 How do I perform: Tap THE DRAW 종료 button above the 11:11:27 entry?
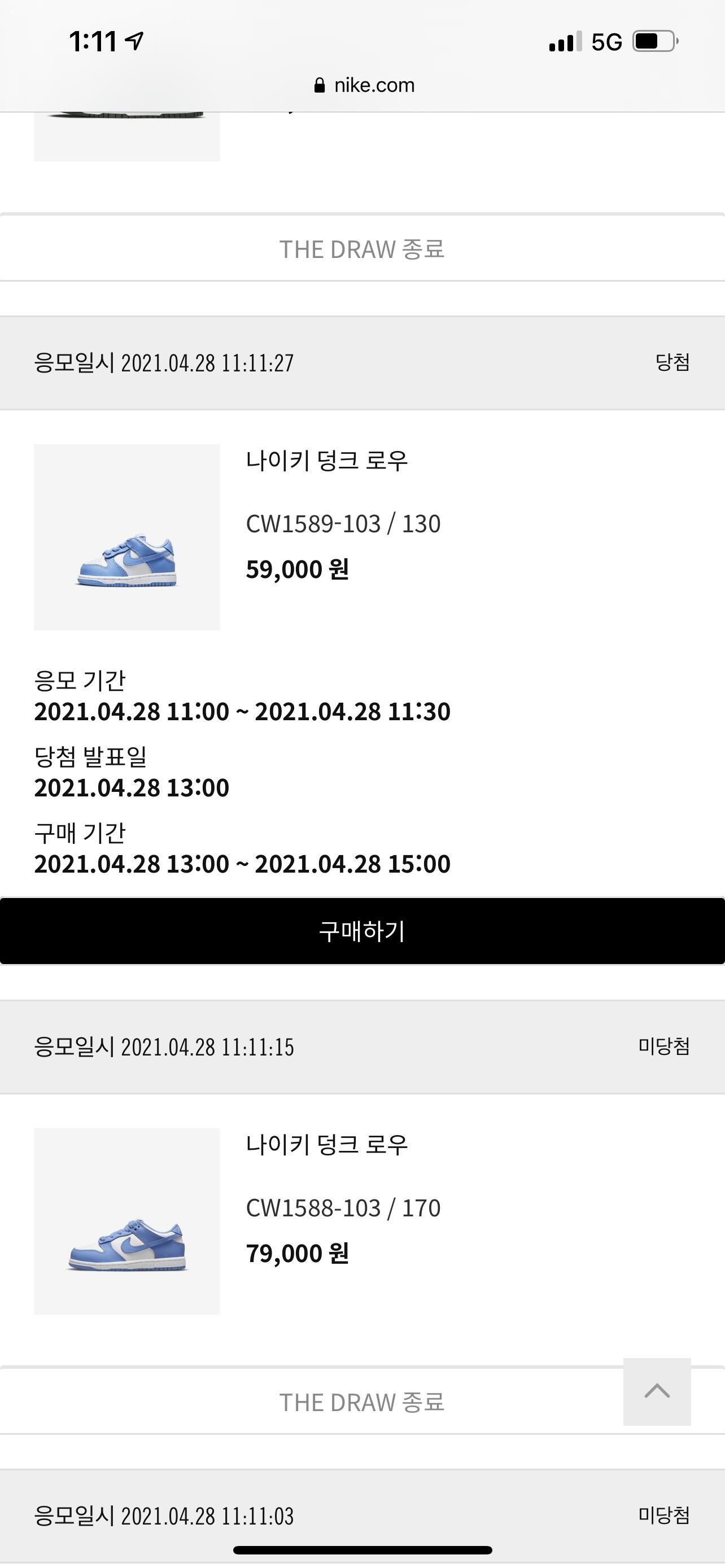[362, 248]
